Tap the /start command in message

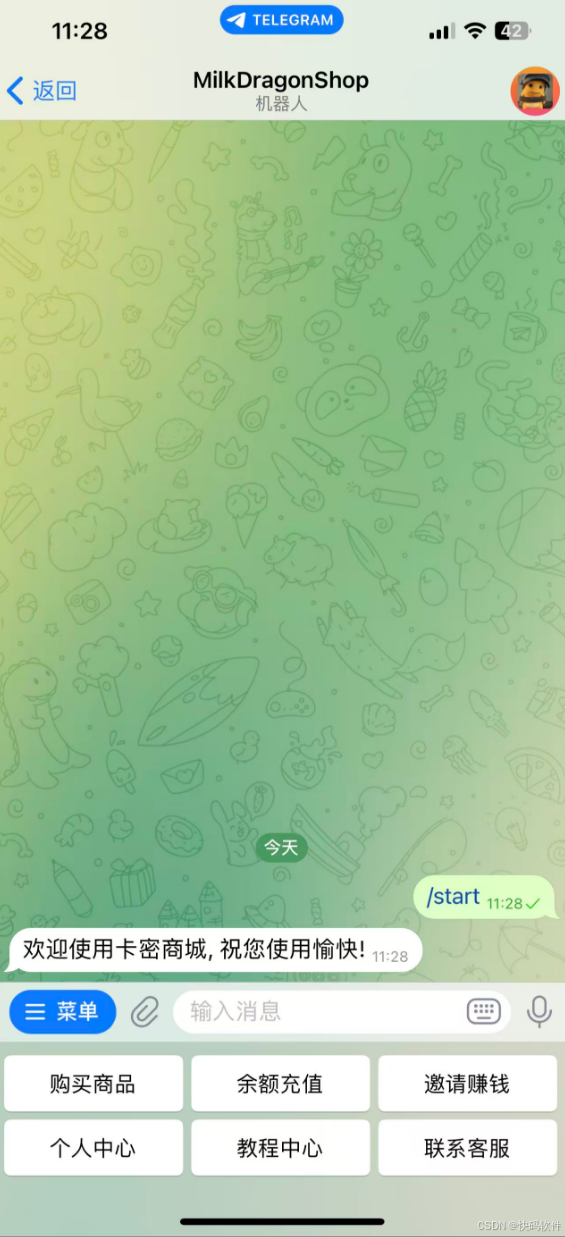(x=453, y=897)
